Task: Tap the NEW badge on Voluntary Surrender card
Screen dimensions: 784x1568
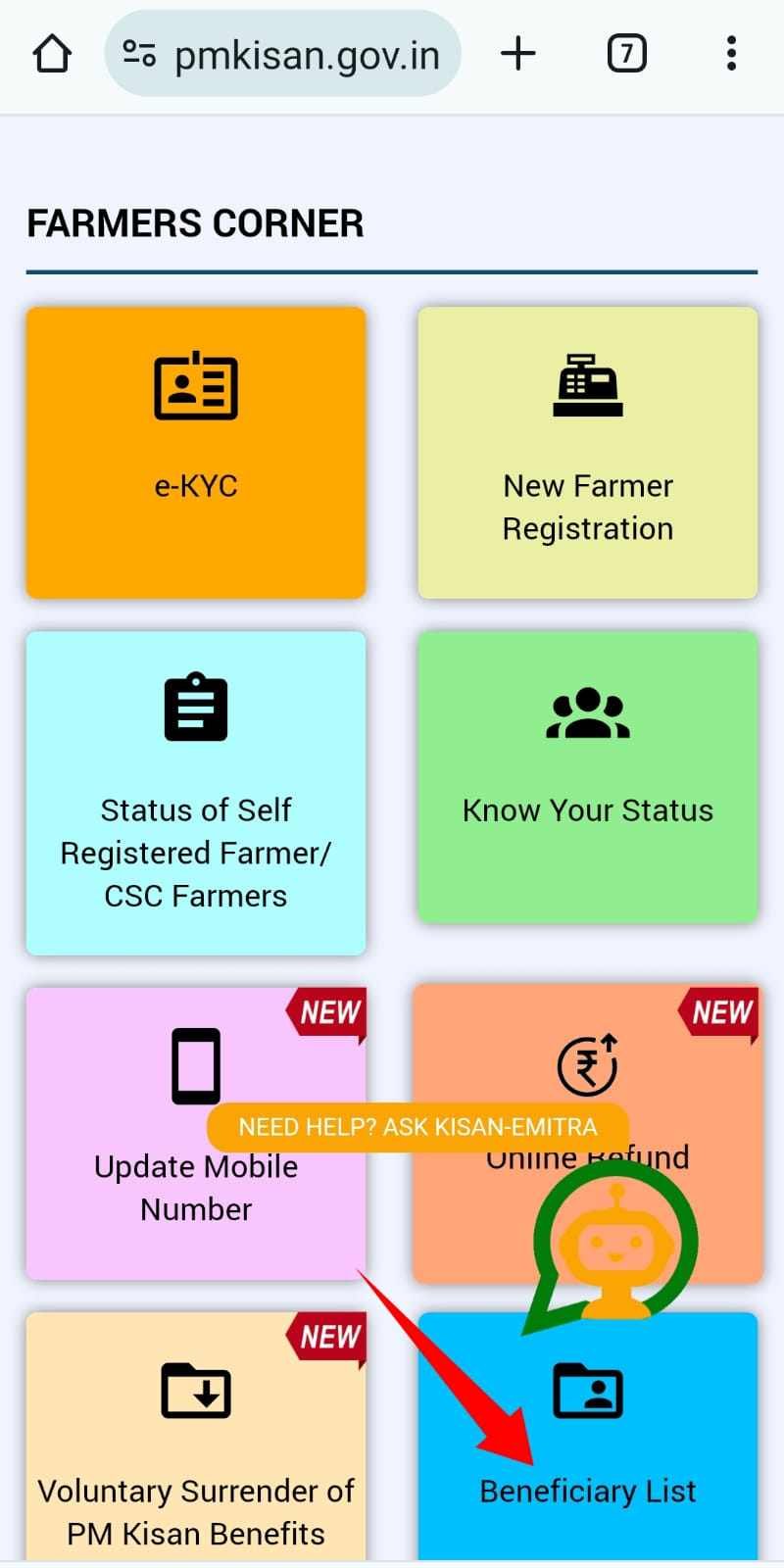Action: tap(329, 1338)
